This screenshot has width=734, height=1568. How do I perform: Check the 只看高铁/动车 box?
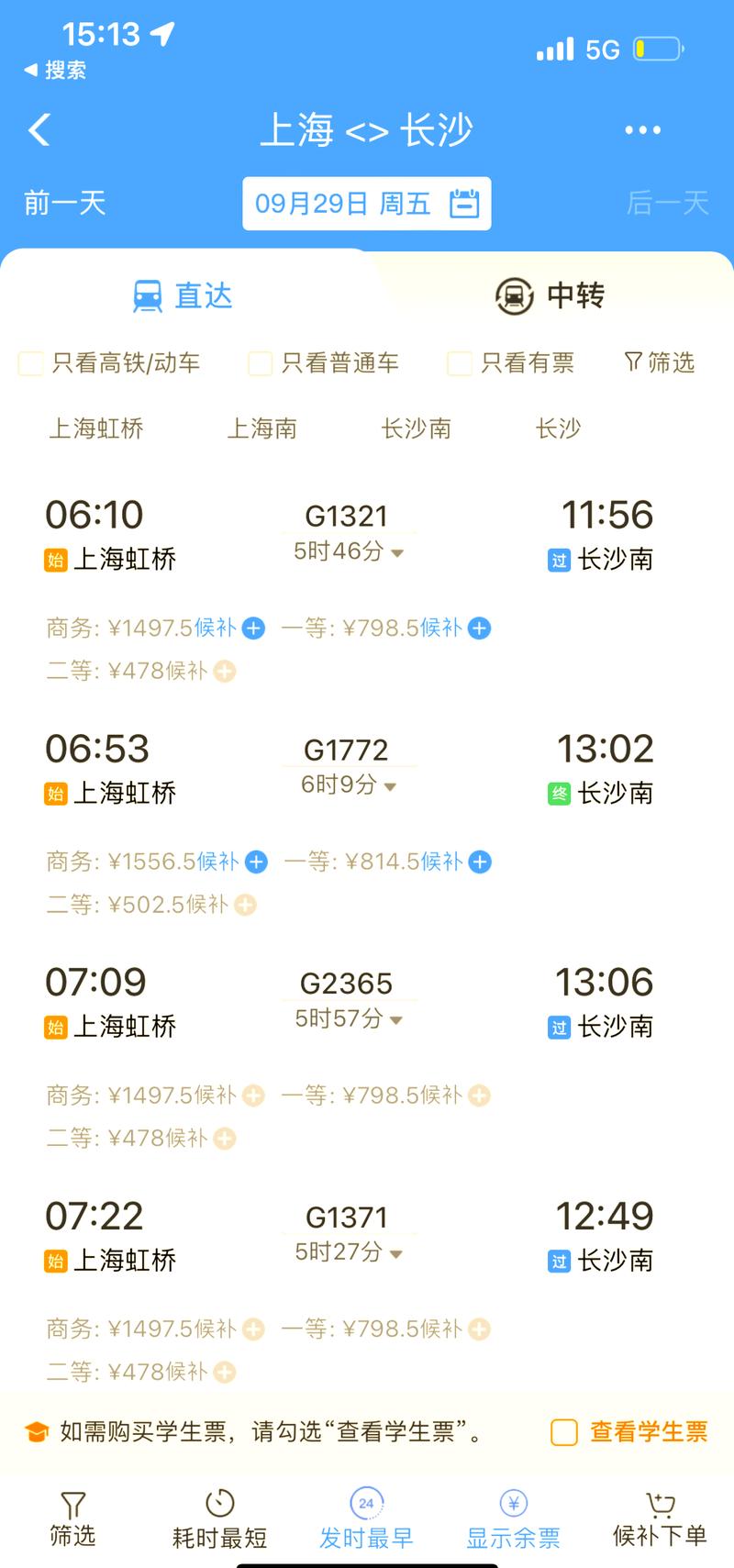point(31,363)
